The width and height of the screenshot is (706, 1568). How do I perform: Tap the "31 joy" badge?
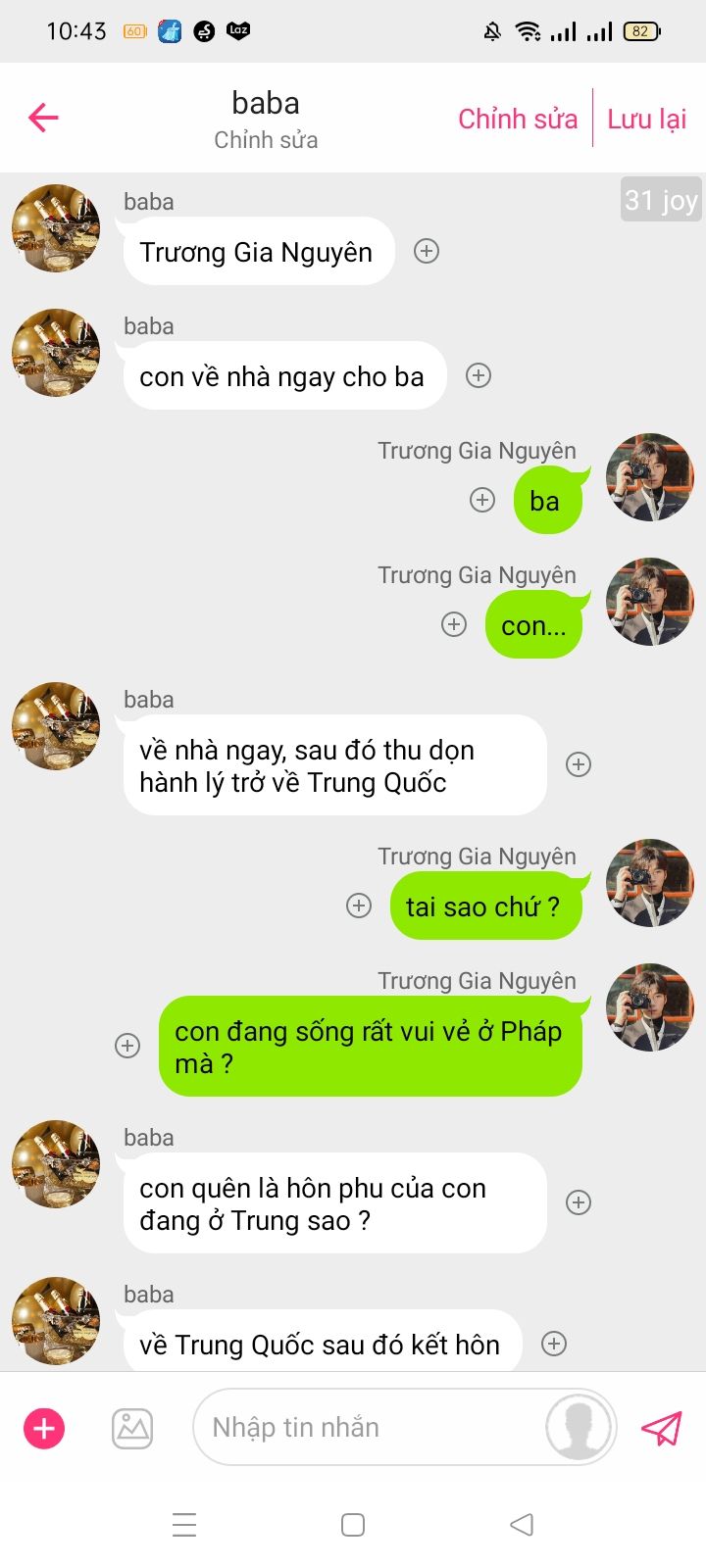[x=661, y=200]
